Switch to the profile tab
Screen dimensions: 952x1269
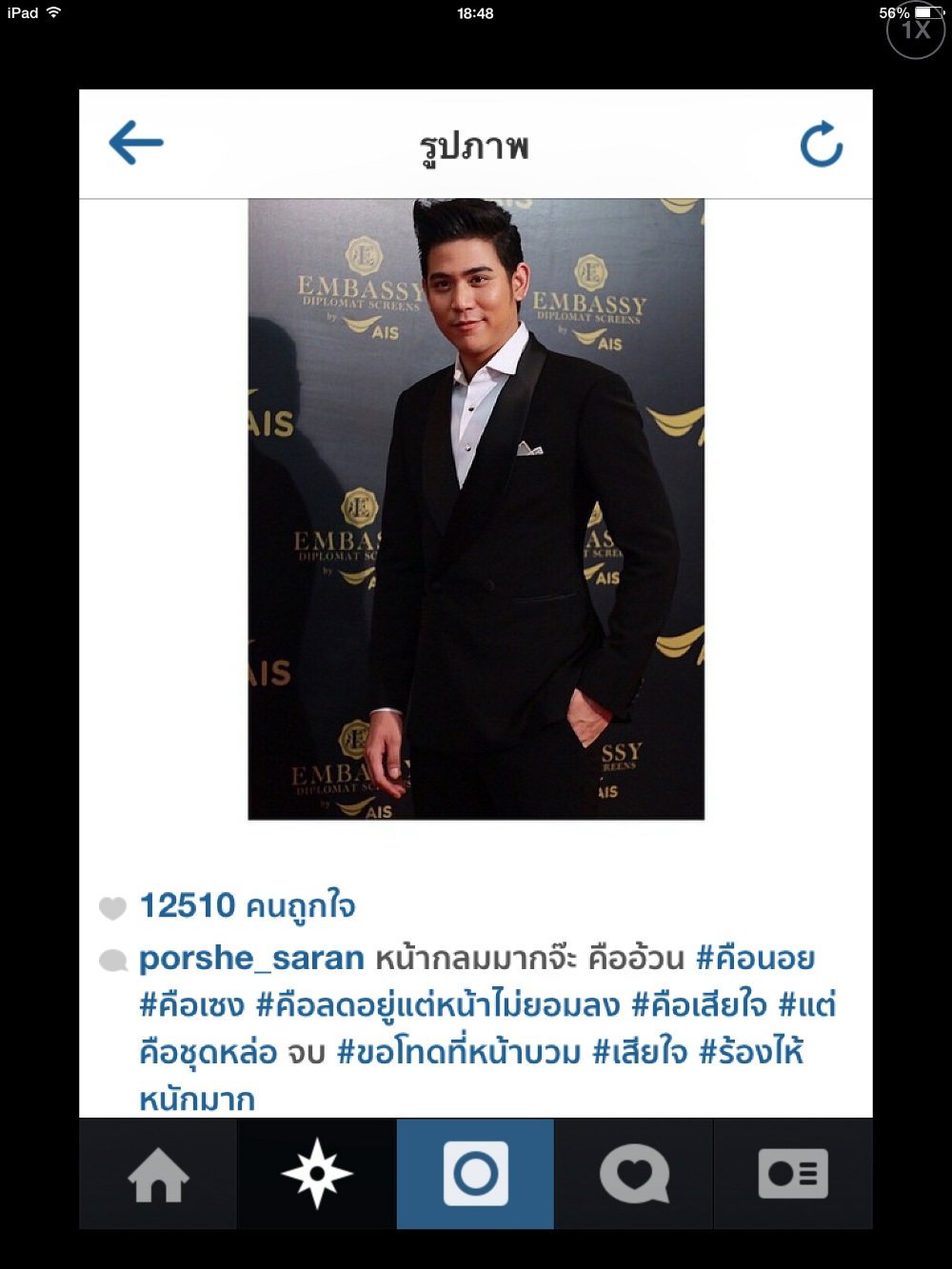pos(793,1175)
